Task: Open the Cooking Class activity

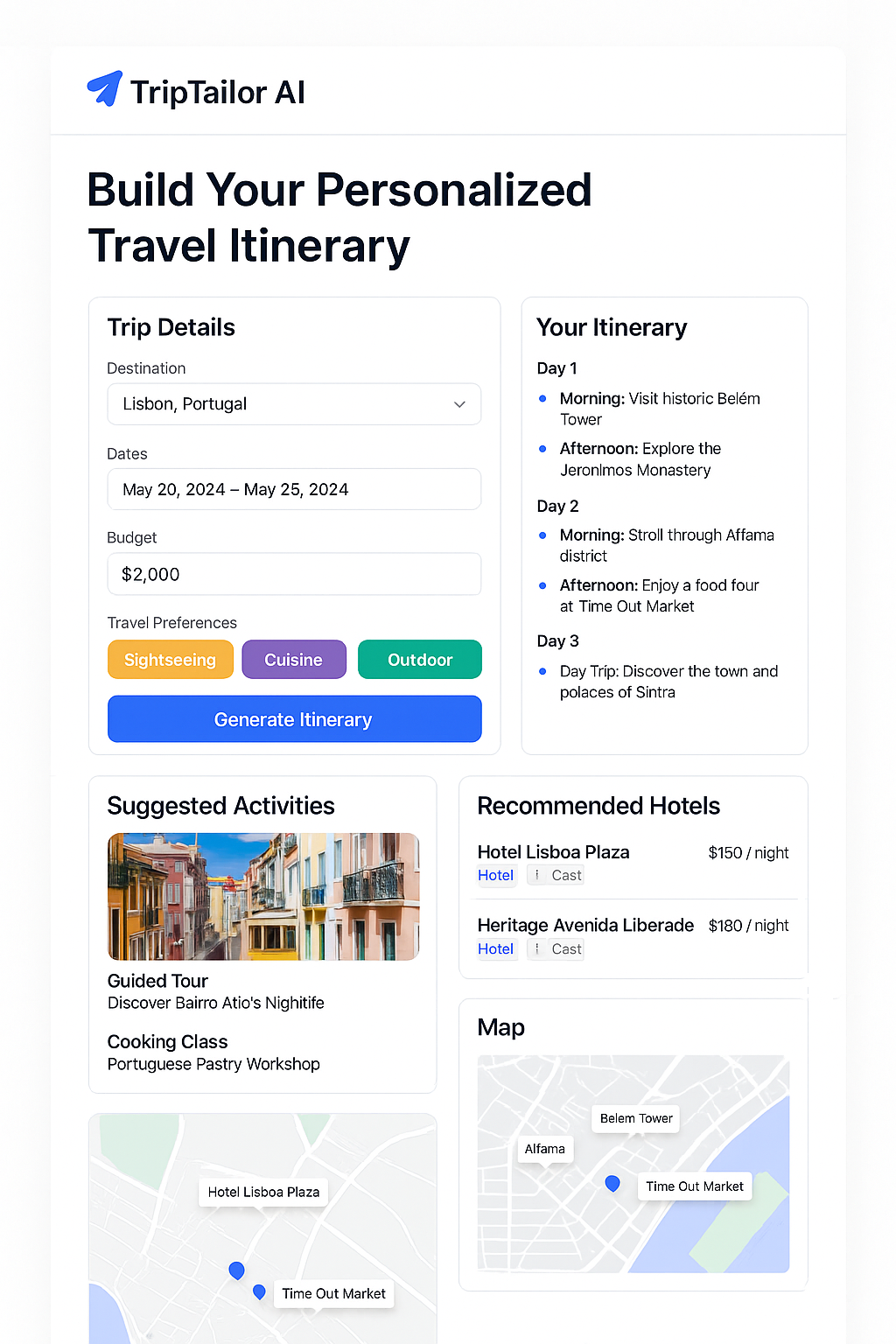Action: pos(168,1042)
